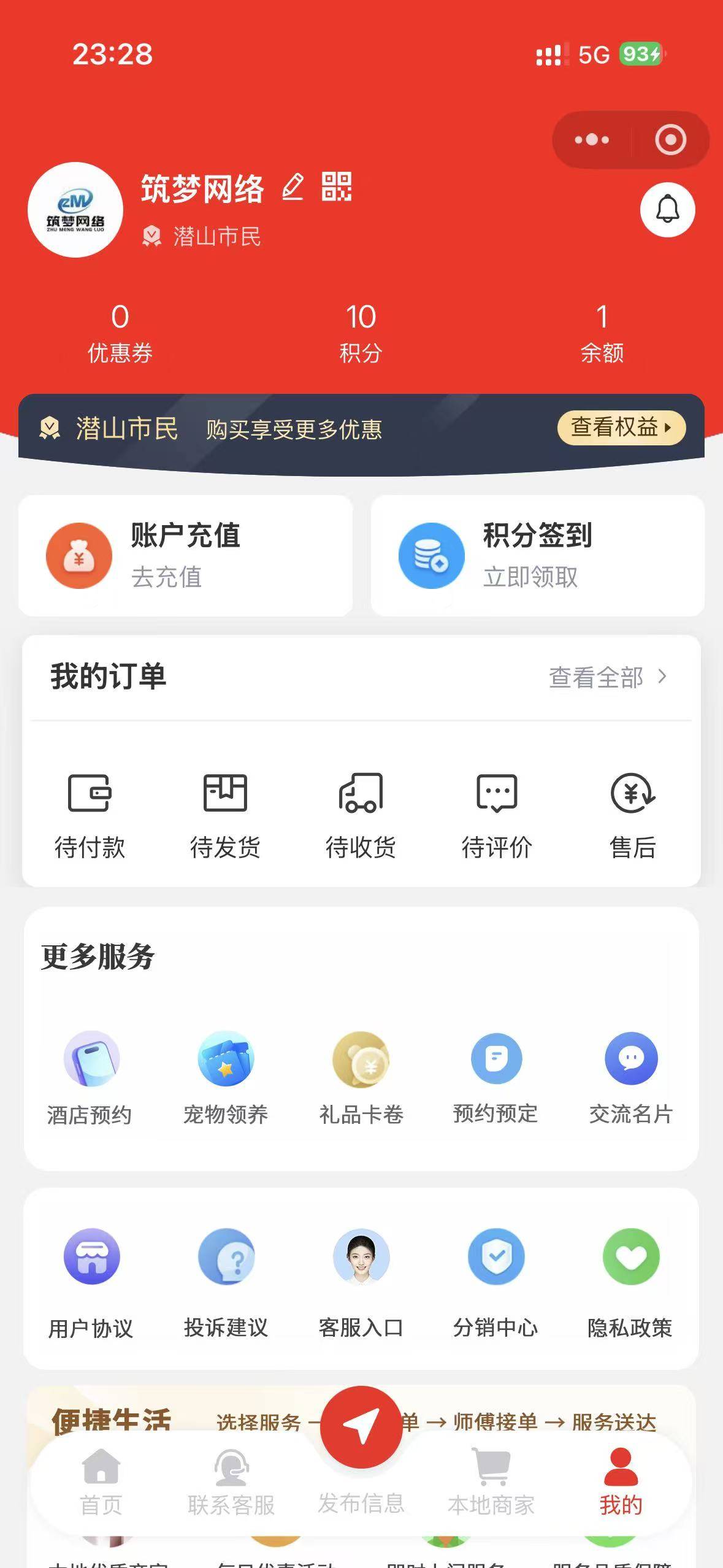Open the mini program's three-dot menu
The width and height of the screenshot is (723, 1568).
[592, 140]
